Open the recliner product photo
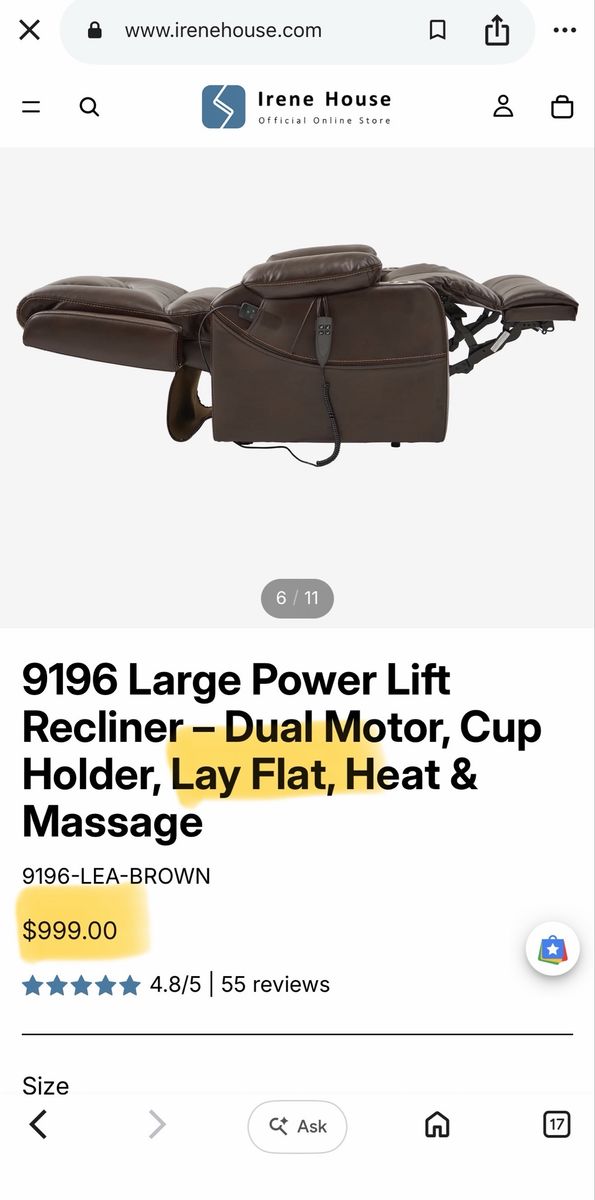595x1200 pixels. point(297,355)
